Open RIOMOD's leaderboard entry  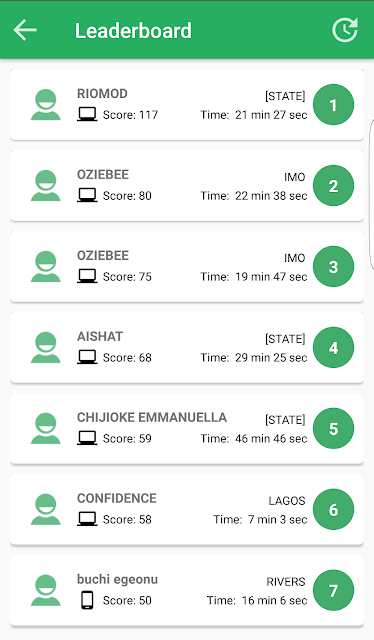tap(187, 104)
